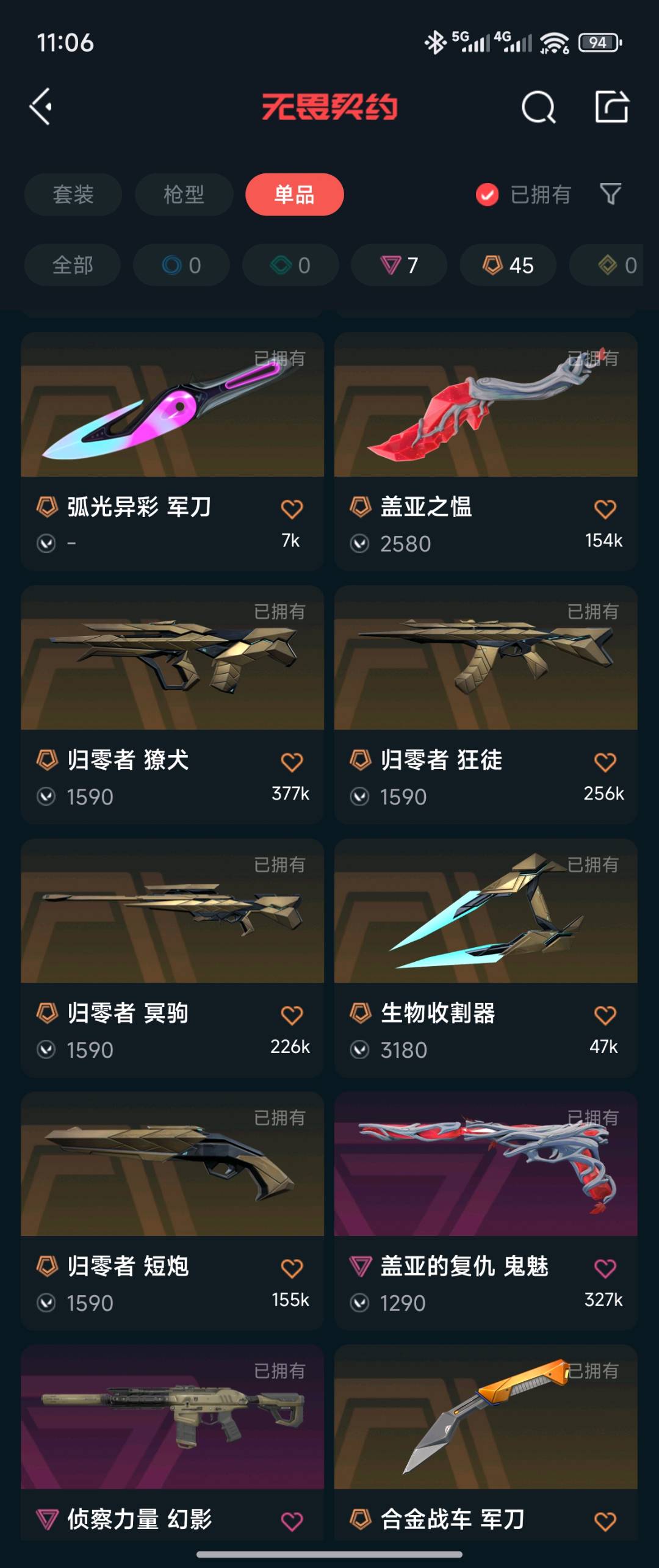Filter by the orange tier chip showing 45
This screenshot has width=659, height=1568.
(508, 265)
